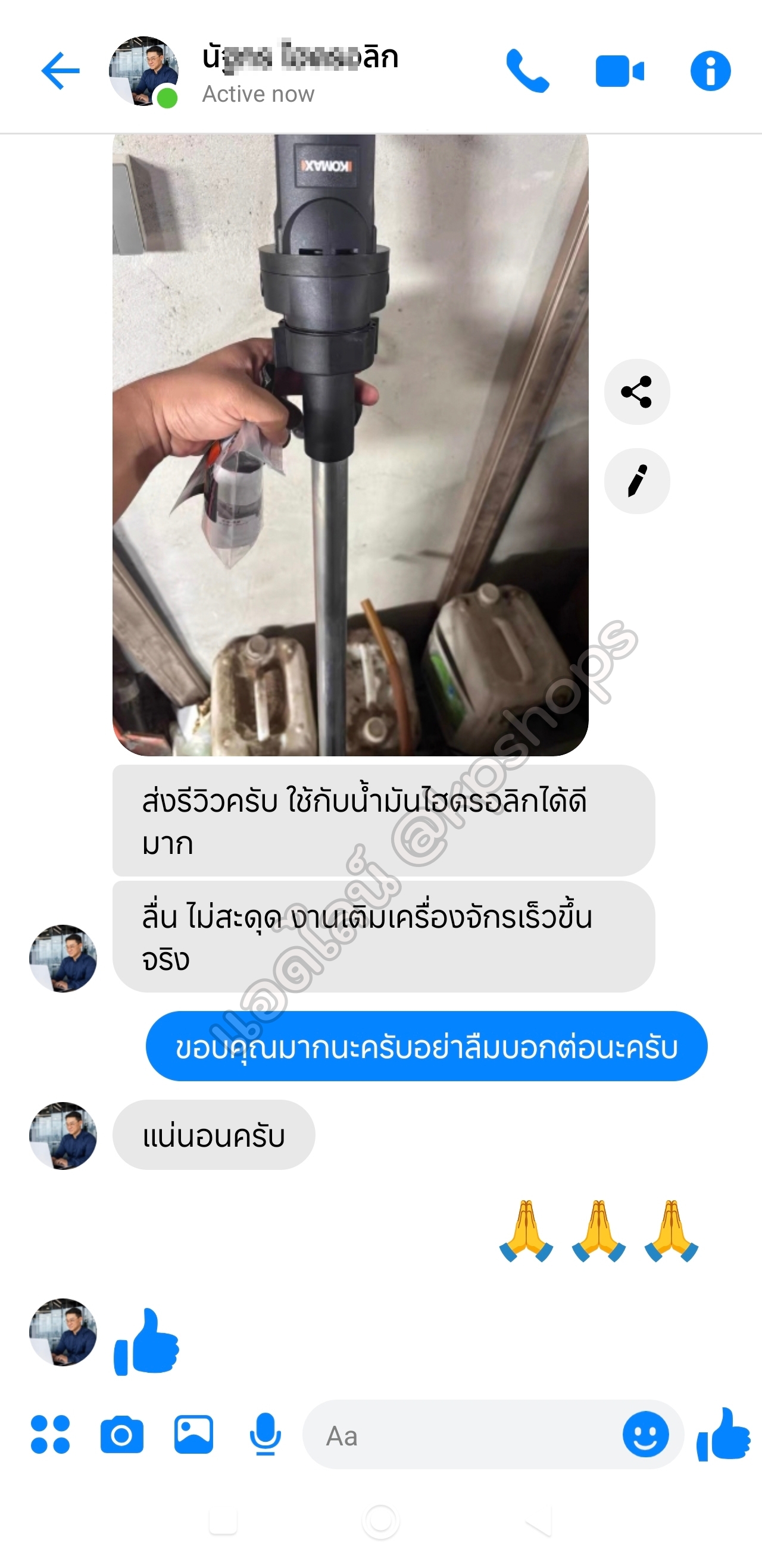The image size is (762, 1568).
Task: Open the camera to take a photo
Action: 122,1435
